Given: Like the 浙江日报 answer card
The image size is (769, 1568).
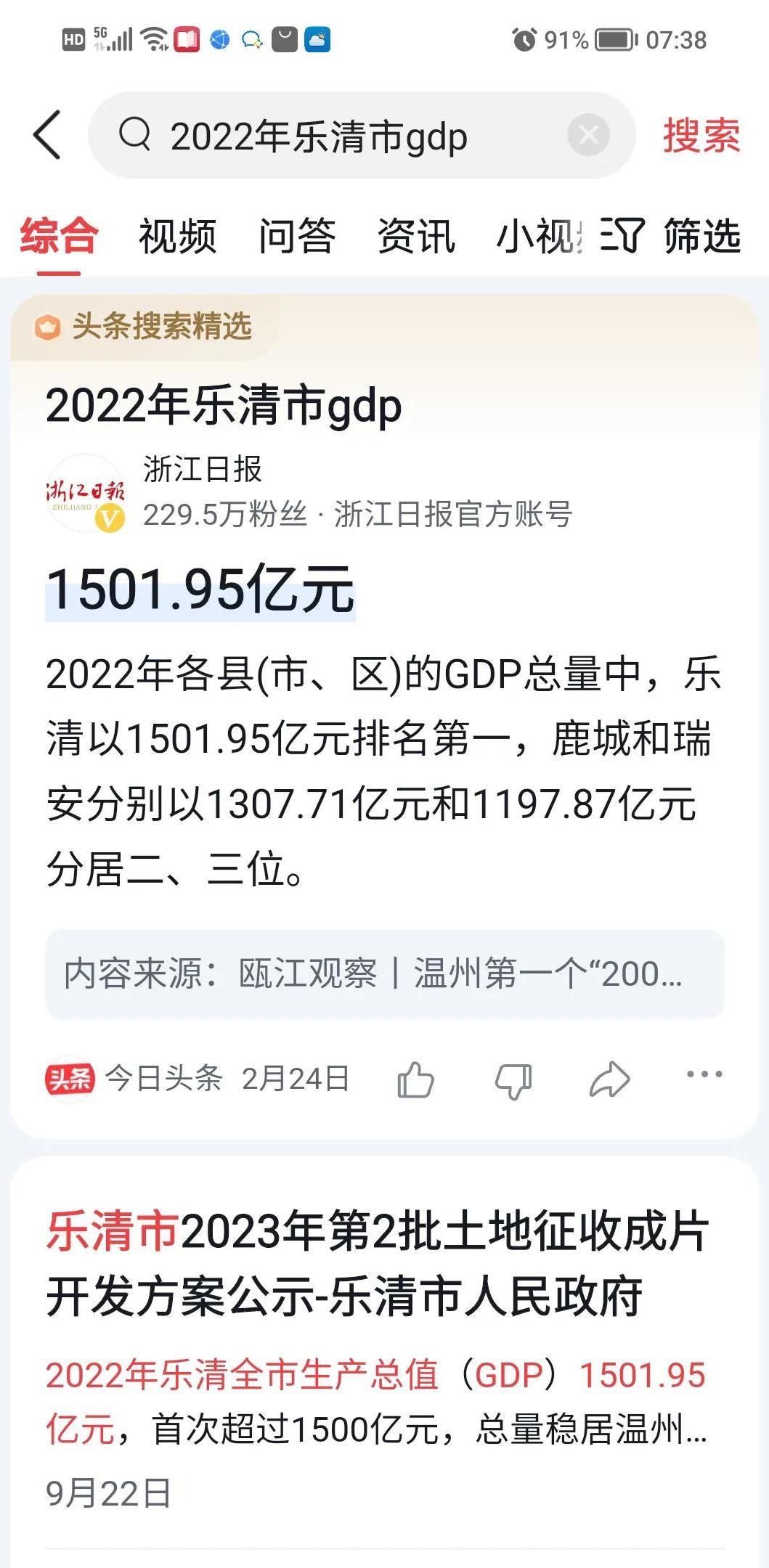Looking at the screenshot, I should pyautogui.click(x=415, y=1079).
